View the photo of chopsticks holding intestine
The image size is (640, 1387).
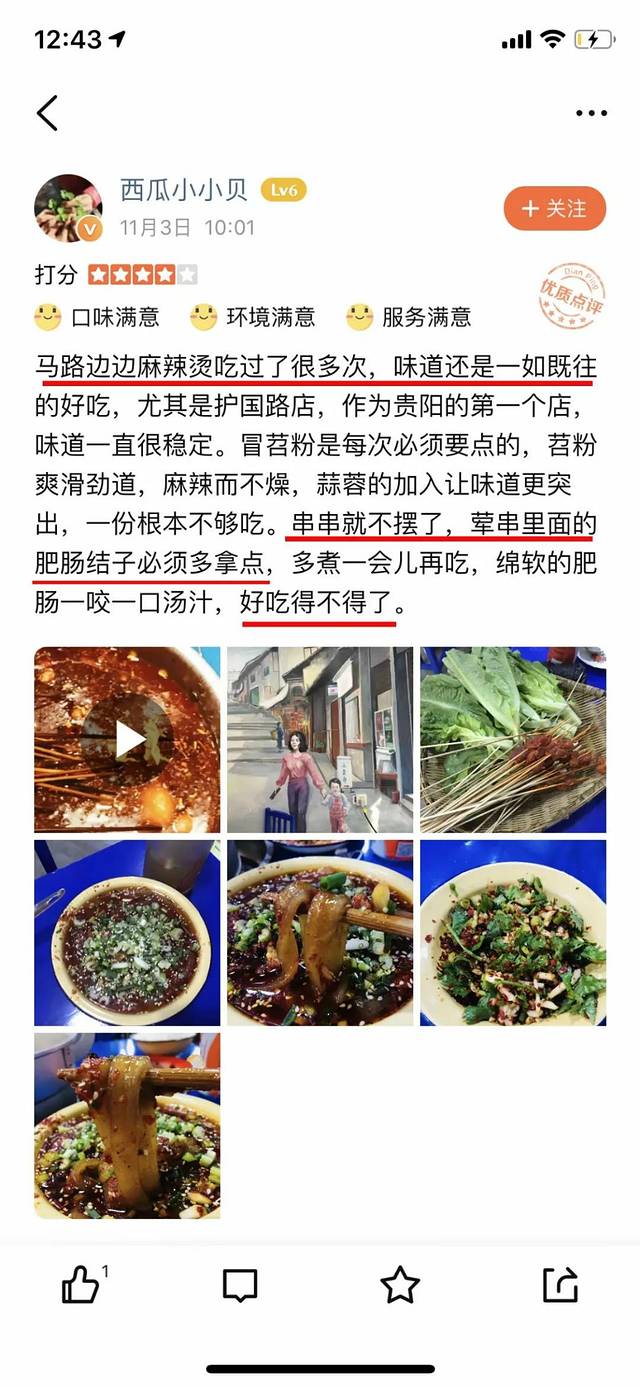(x=319, y=933)
